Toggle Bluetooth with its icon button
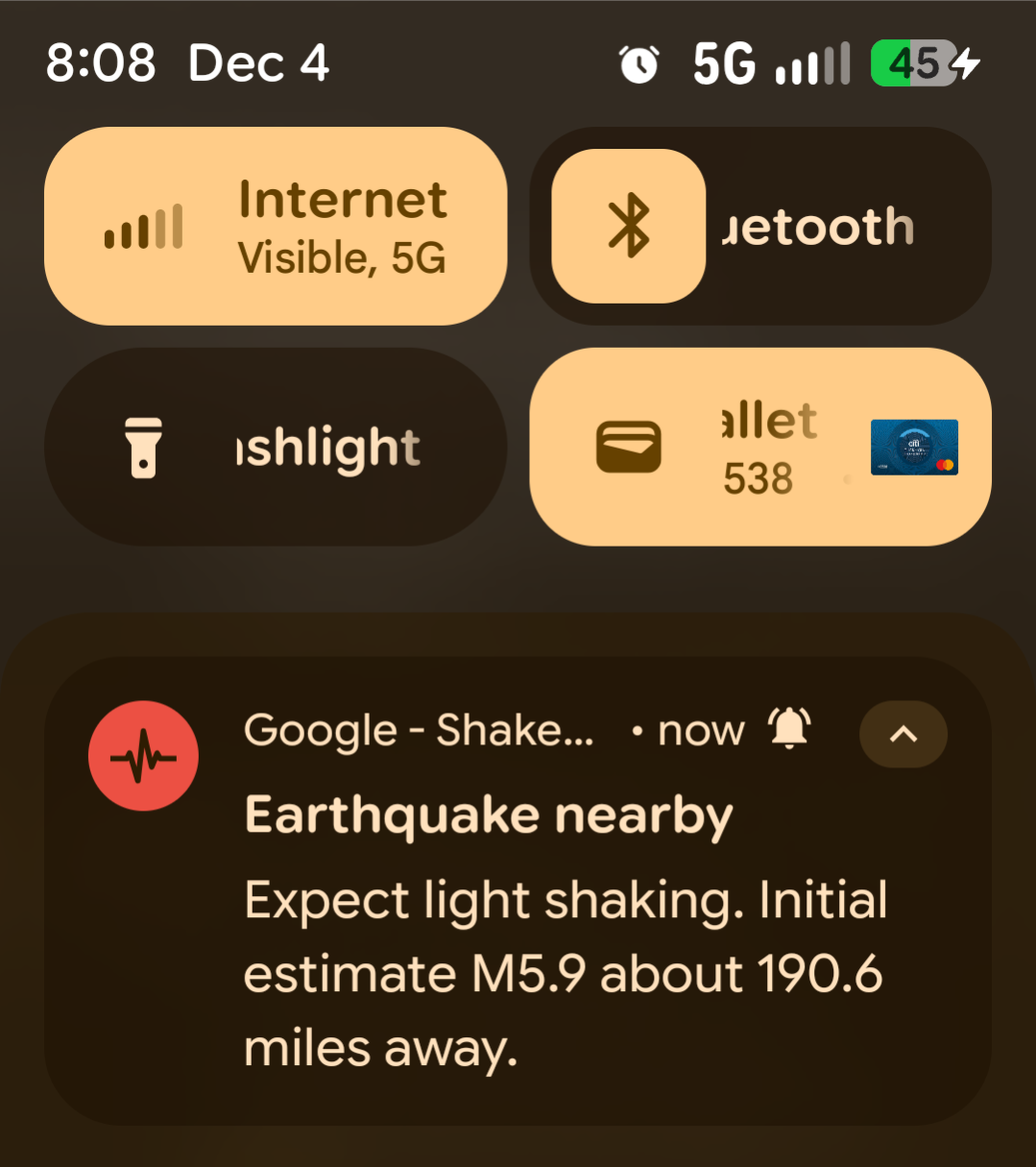The image size is (1036, 1167). pos(629,227)
